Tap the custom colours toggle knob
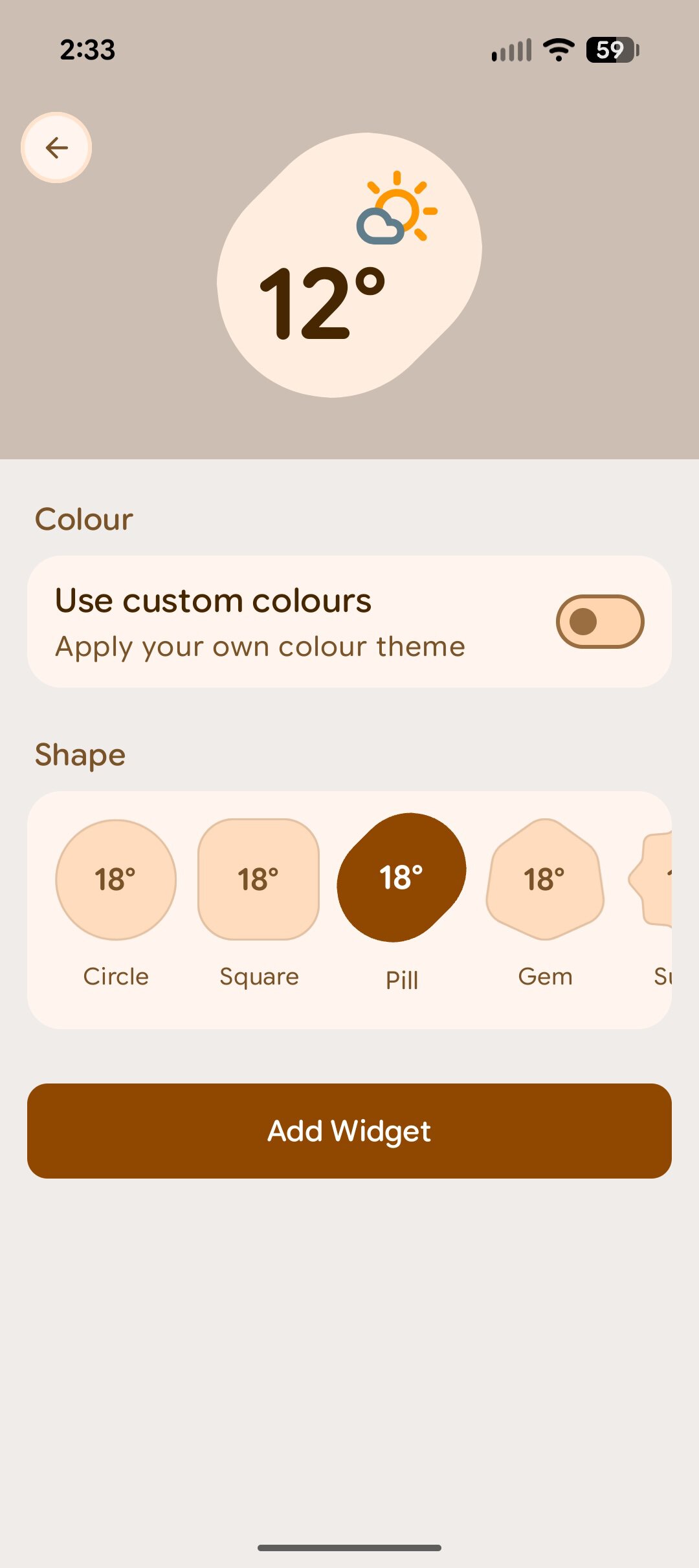The image size is (699, 1568). (583, 621)
